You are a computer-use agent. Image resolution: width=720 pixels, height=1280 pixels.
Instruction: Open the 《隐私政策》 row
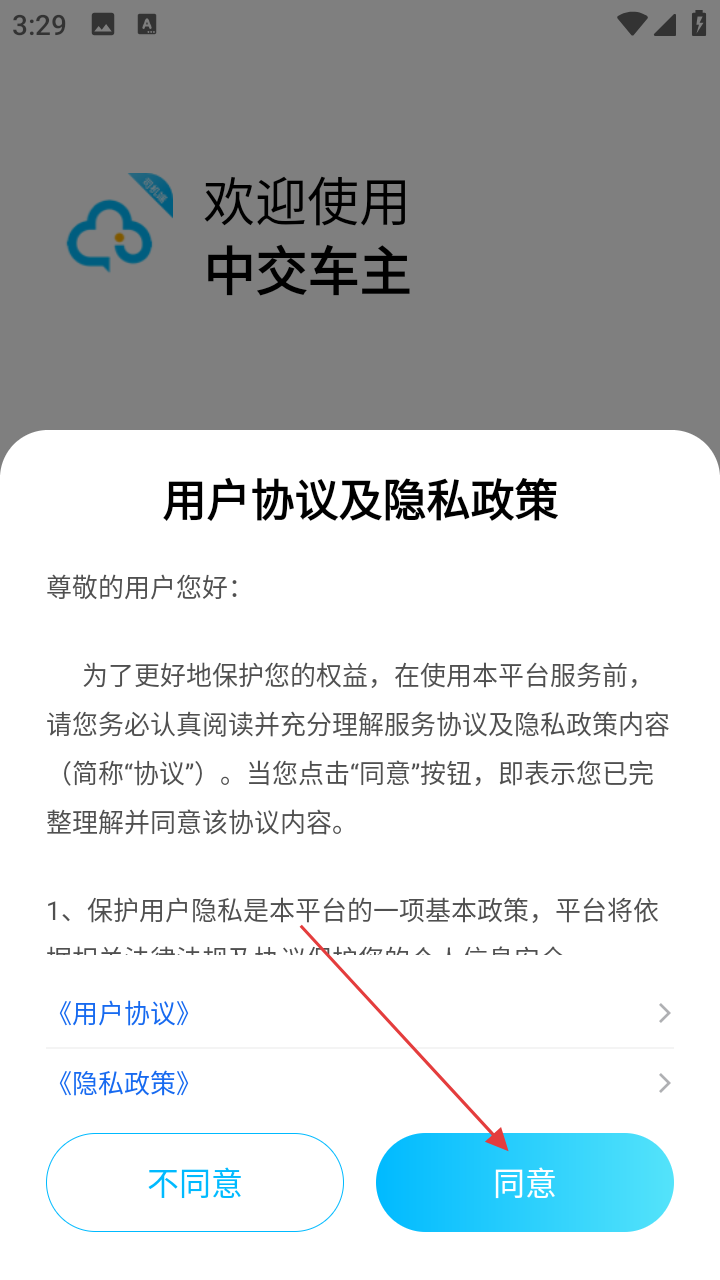pyautogui.click(x=360, y=1083)
